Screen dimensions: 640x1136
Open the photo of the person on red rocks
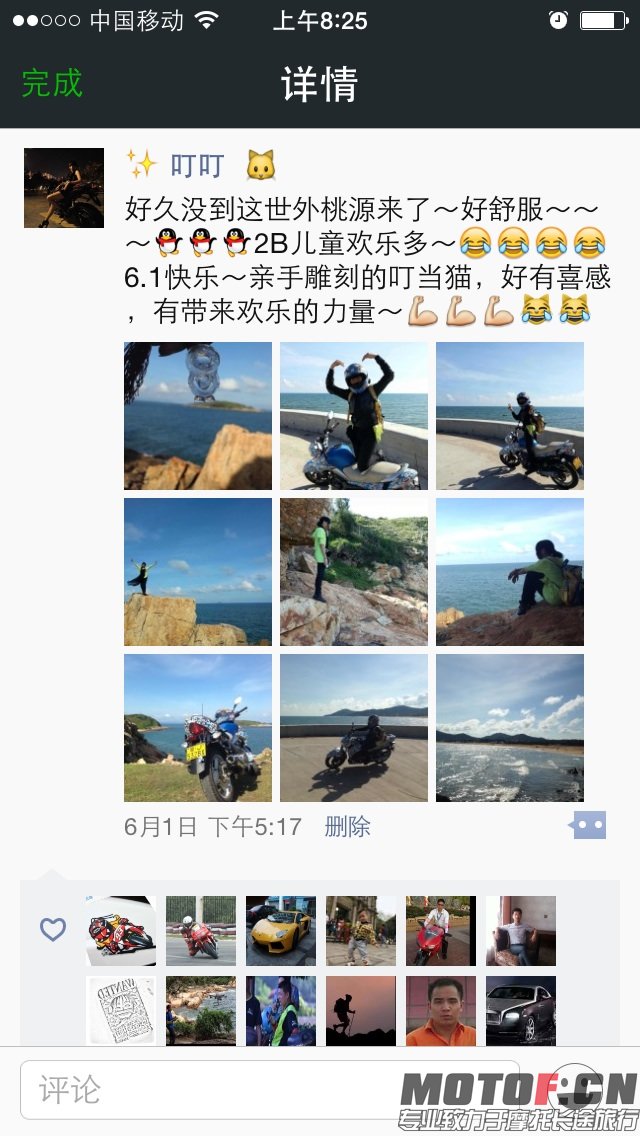[354, 572]
